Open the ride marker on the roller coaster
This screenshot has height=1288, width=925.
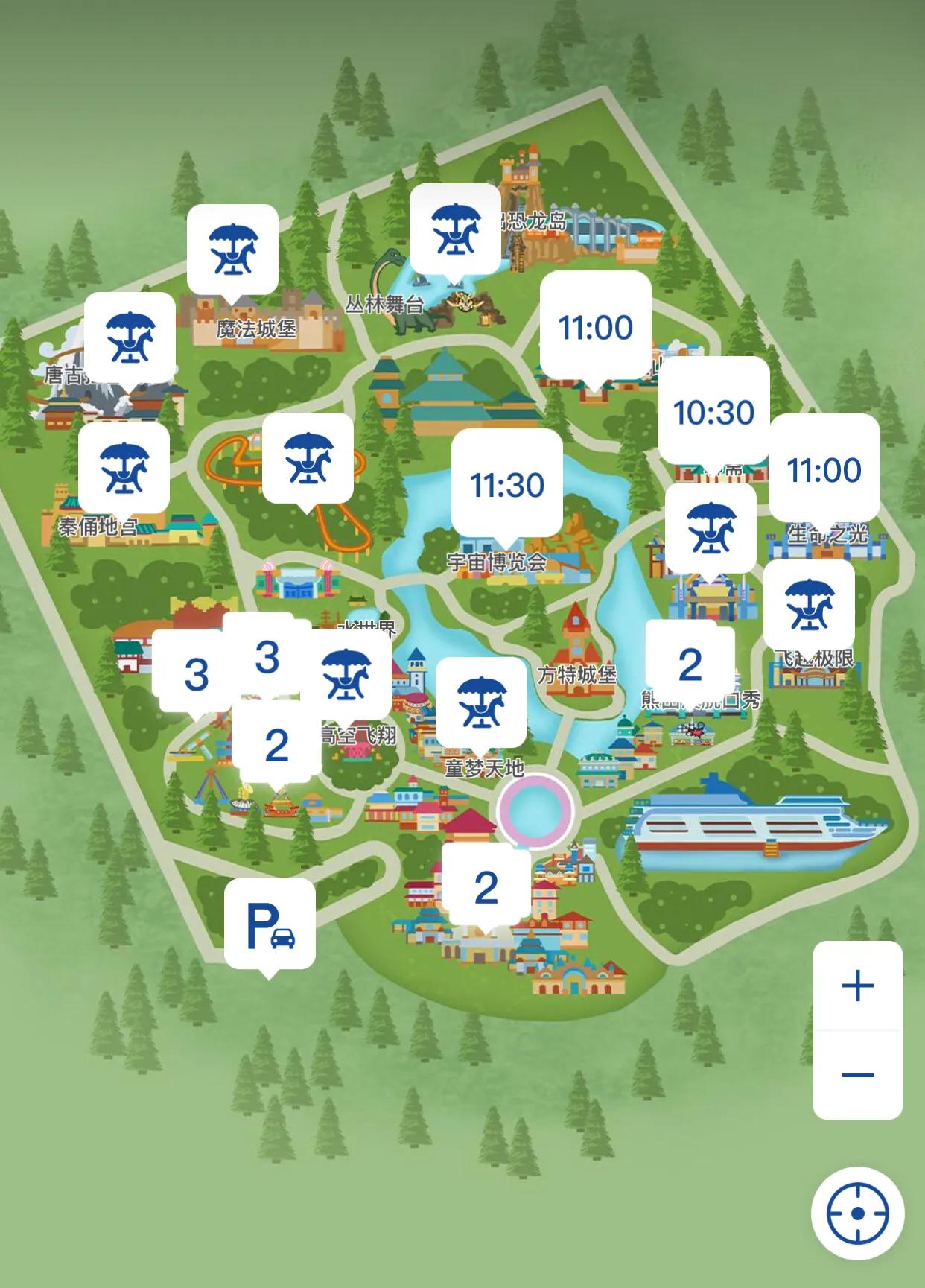click(308, 457)
